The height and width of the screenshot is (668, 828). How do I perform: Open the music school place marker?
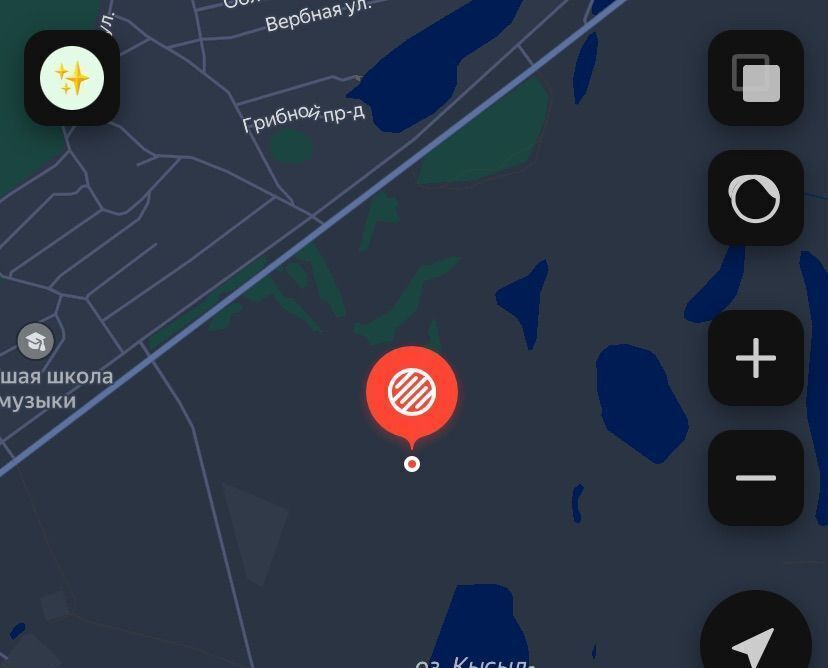pyautogui.click(x=36, y=341)
